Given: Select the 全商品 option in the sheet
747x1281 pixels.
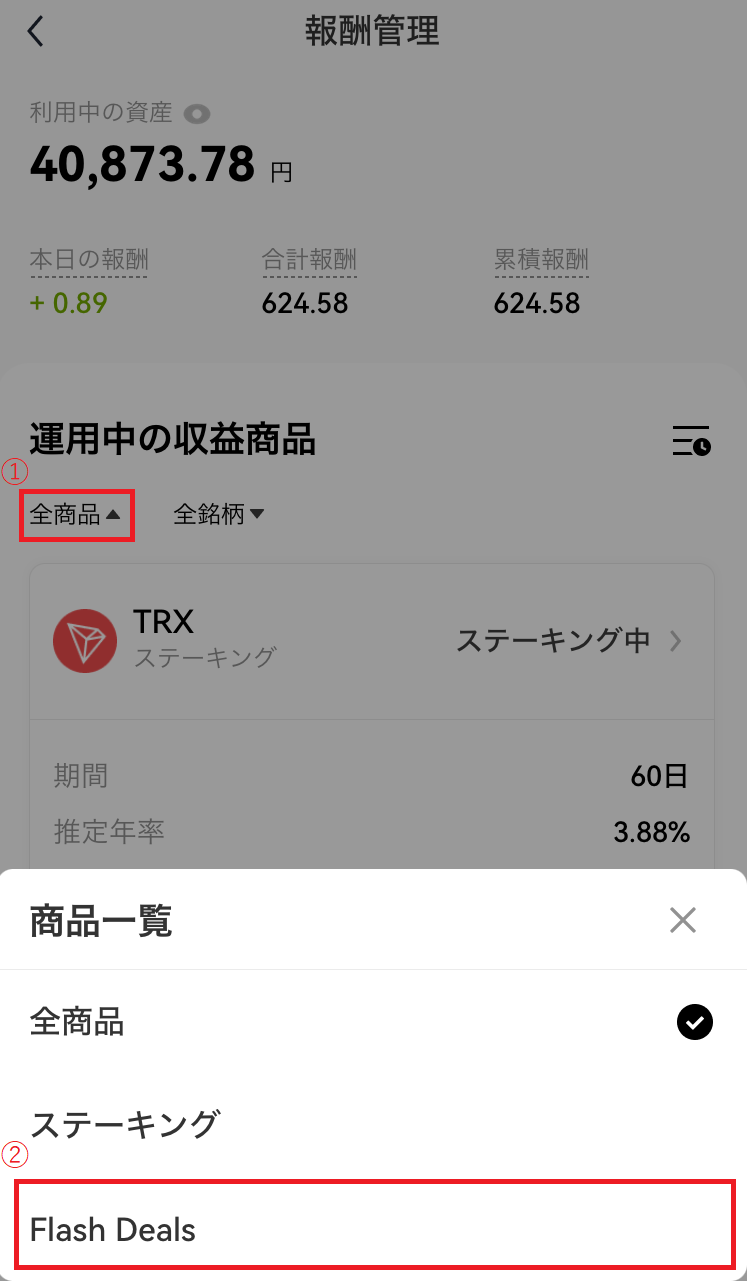Looking at the screenshot, I should click(374, 1022).
